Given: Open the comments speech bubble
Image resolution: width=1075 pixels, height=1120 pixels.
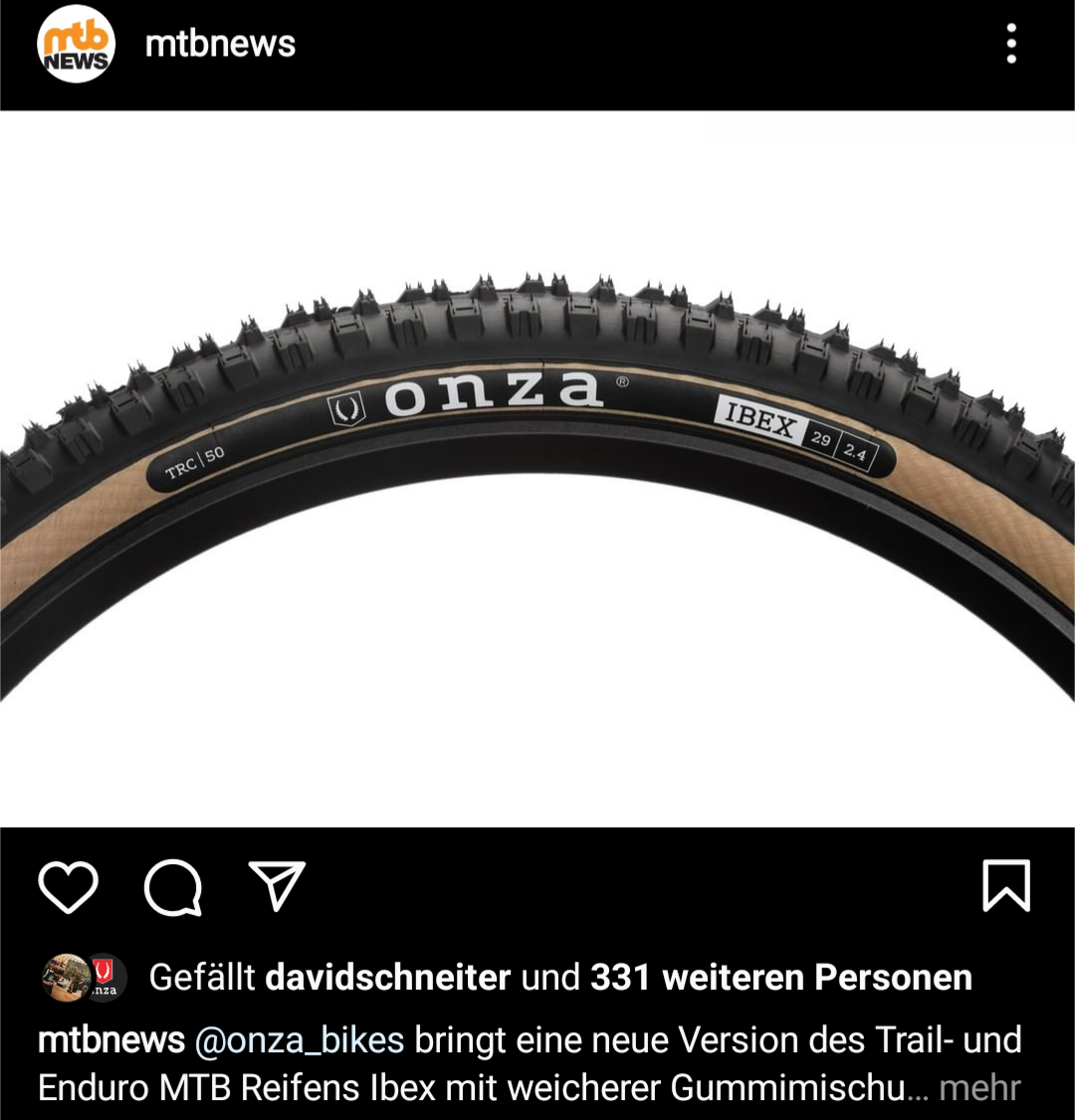Looking at the screenshot, I should pyautogui.click(x=173, y=886).
